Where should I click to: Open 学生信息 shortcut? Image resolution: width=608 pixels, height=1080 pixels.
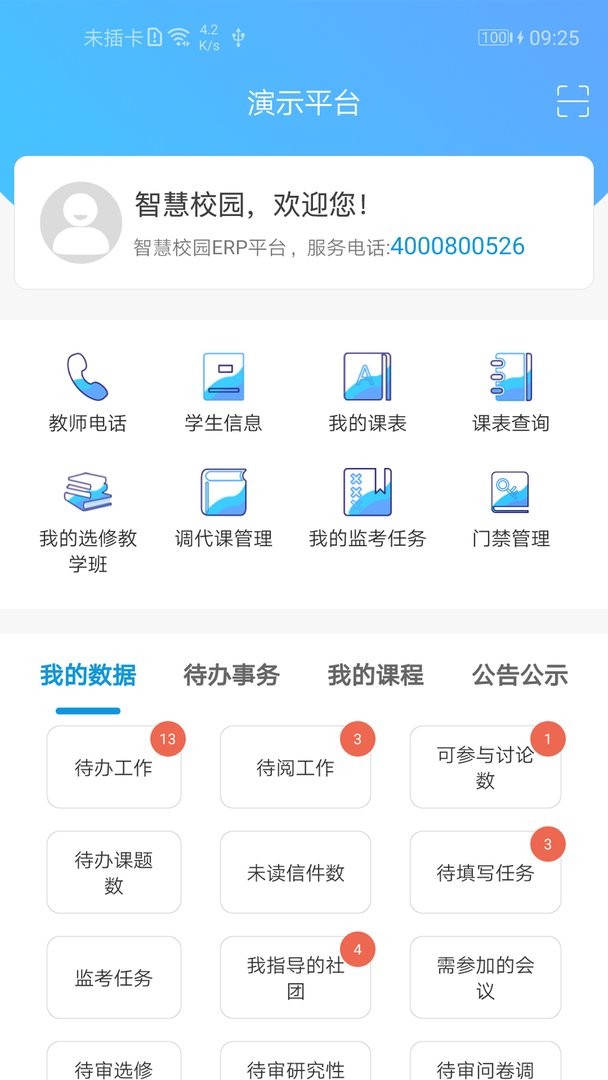[223, 392]
